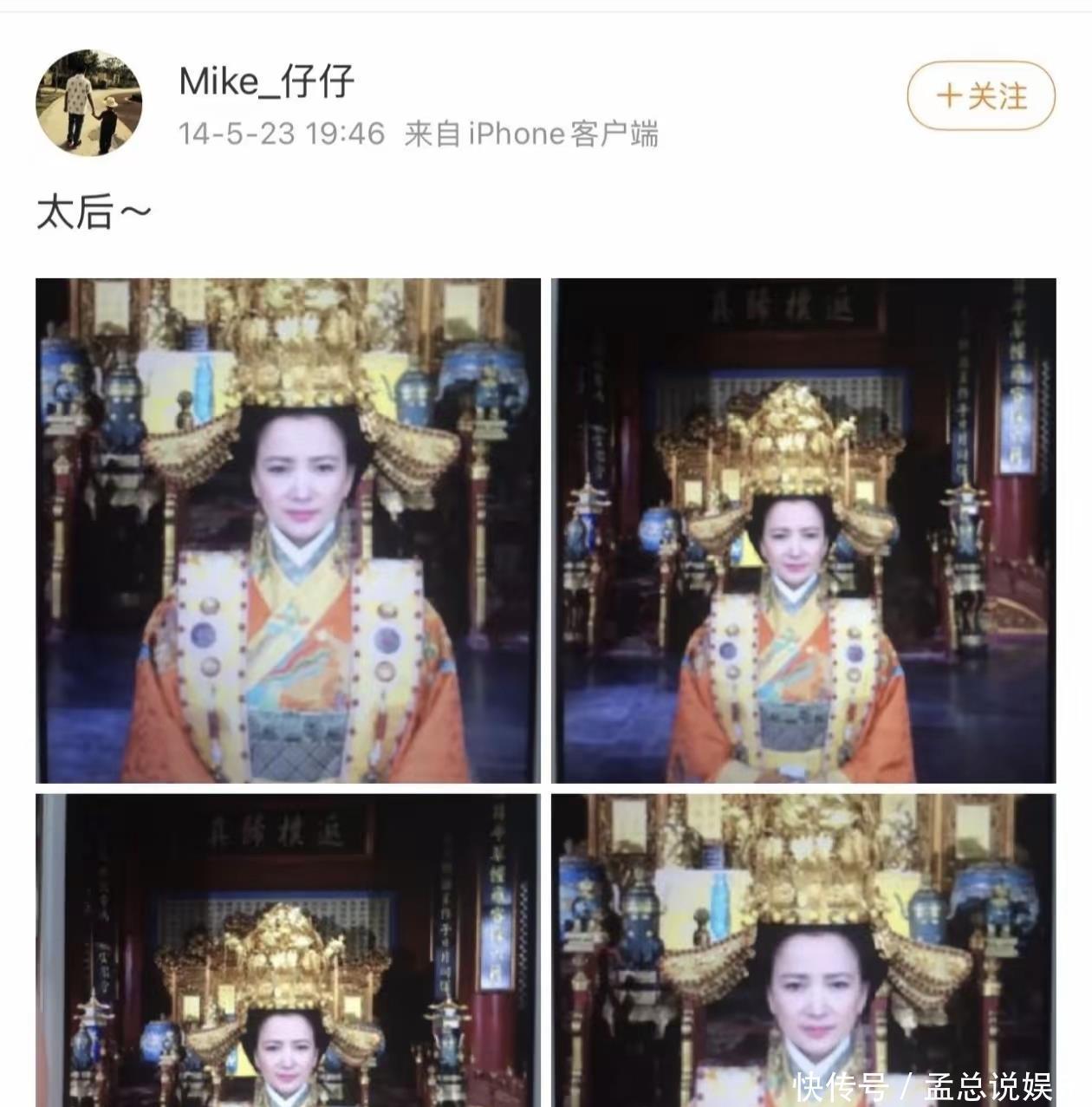Follow Mike_仔仔 with the 关注 button
1092x1107 pixels.
(x=980, y=95)
